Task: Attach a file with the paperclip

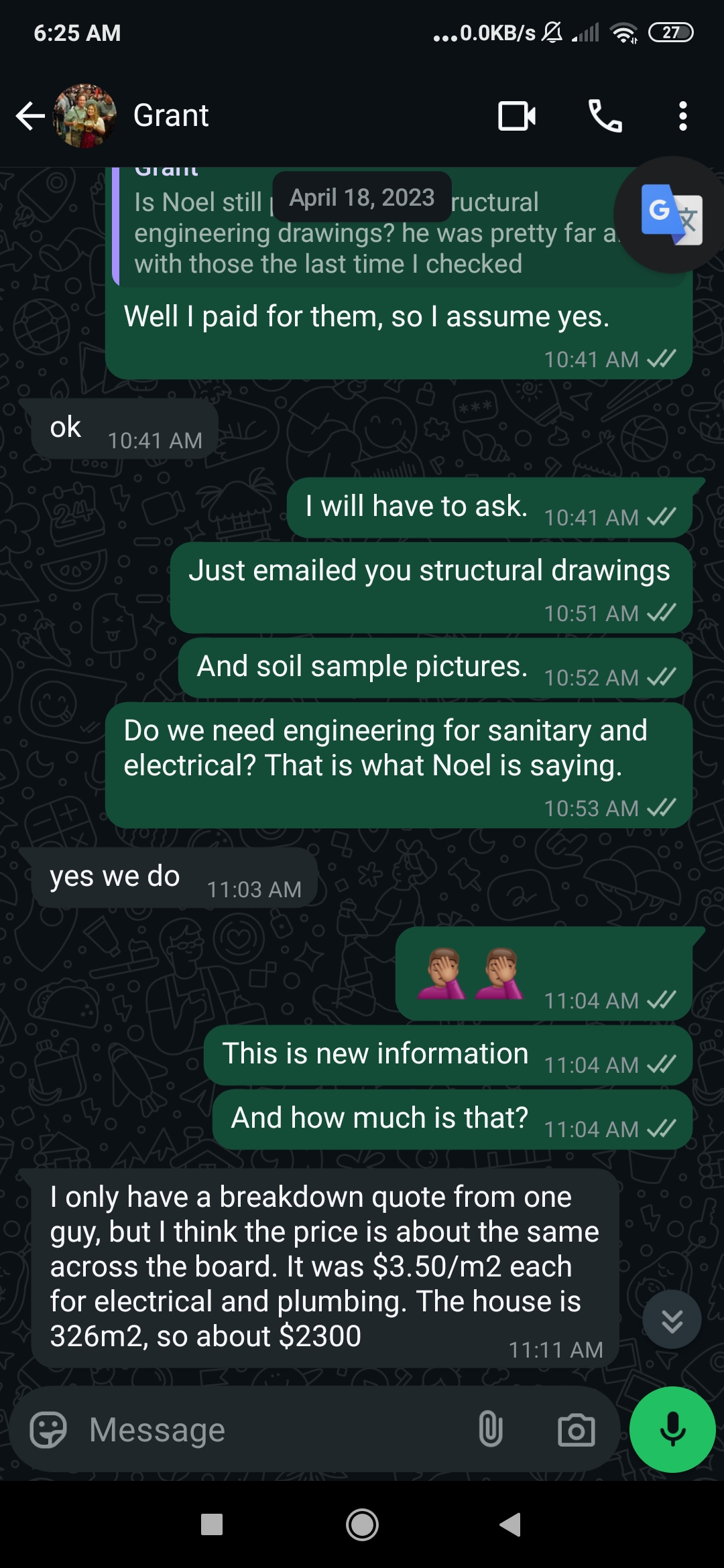Action: 491,1430
